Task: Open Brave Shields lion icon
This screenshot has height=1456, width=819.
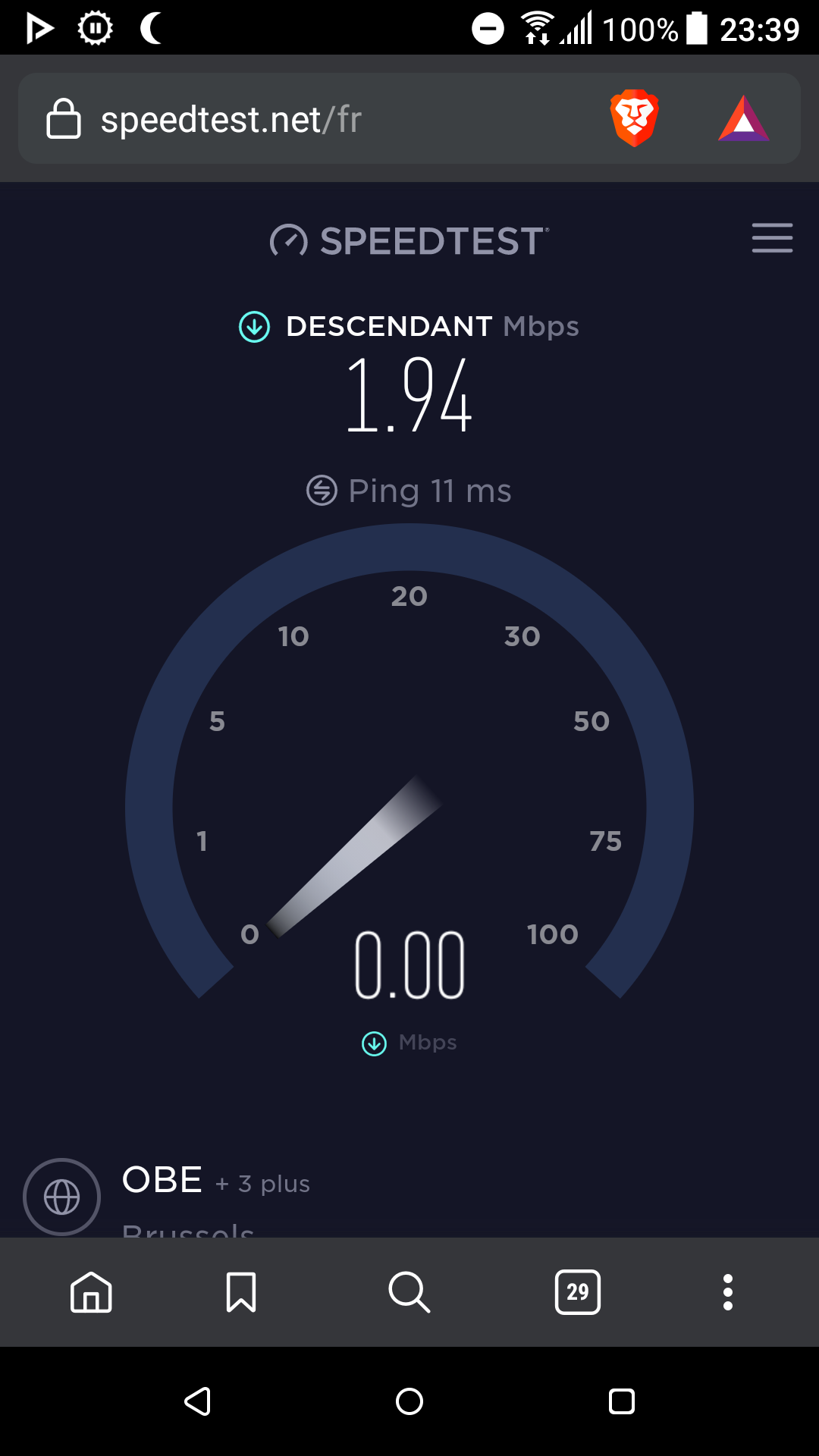Action: (x=634, y=118)
